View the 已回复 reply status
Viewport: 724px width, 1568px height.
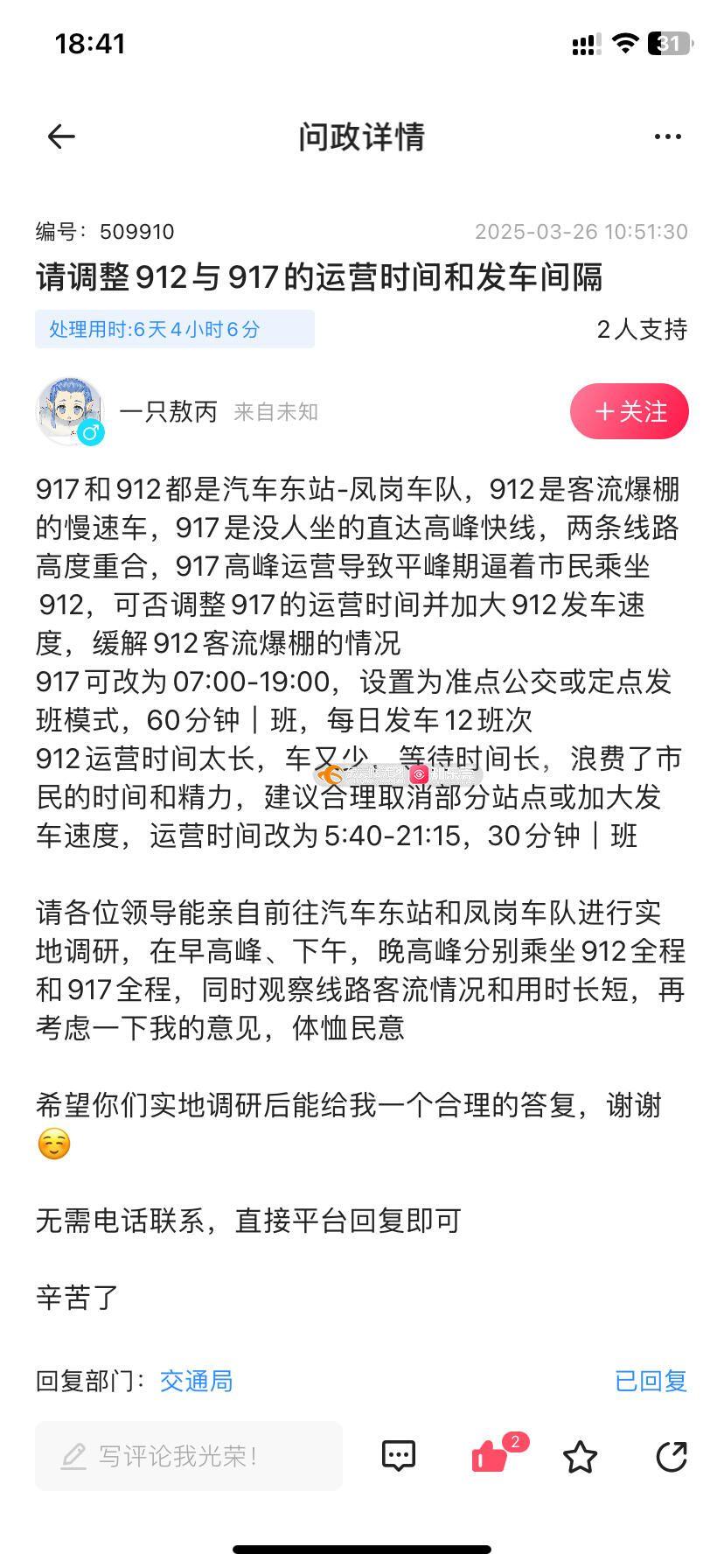tap(651, 1381)
